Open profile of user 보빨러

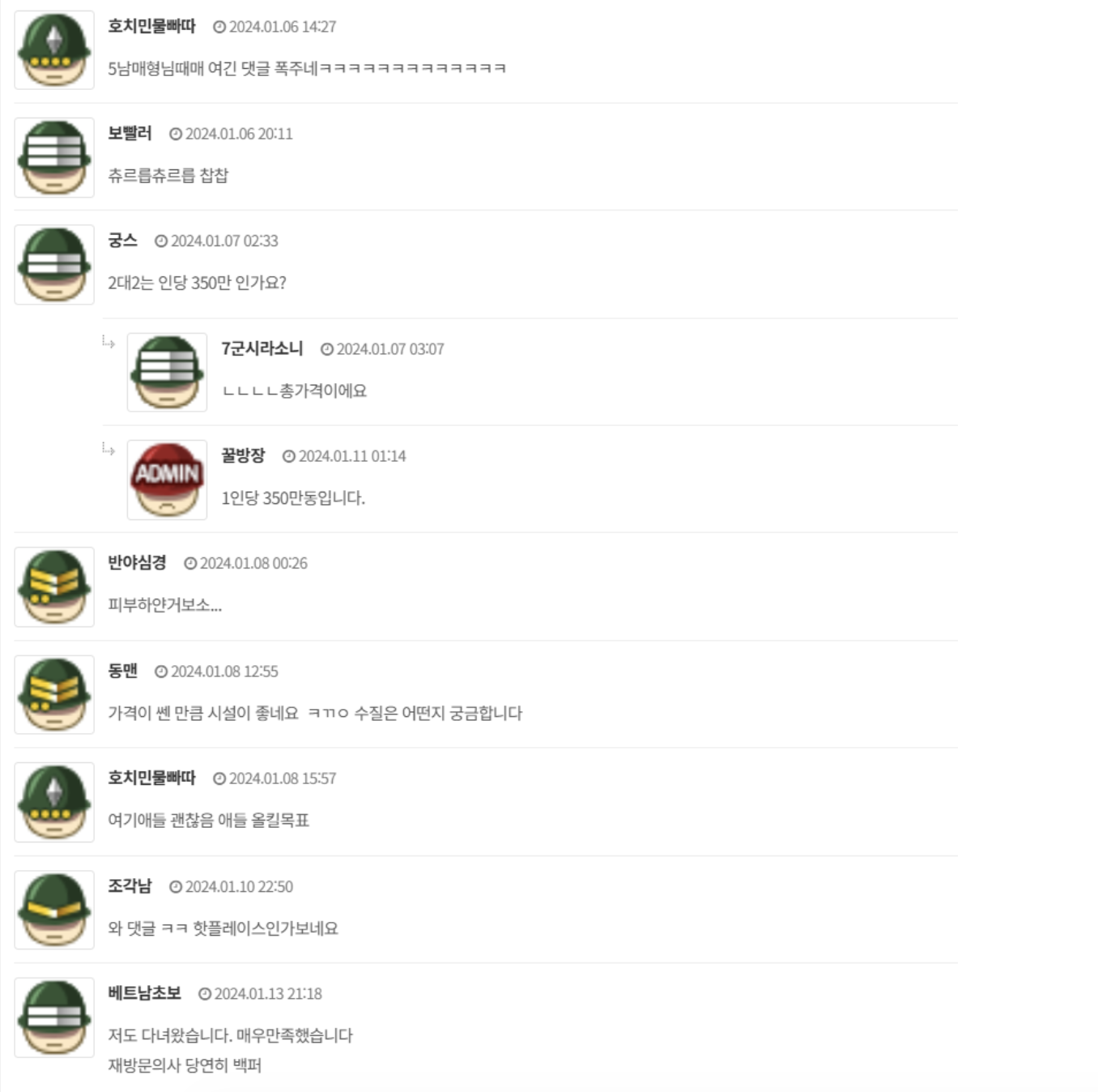[130, 134]
